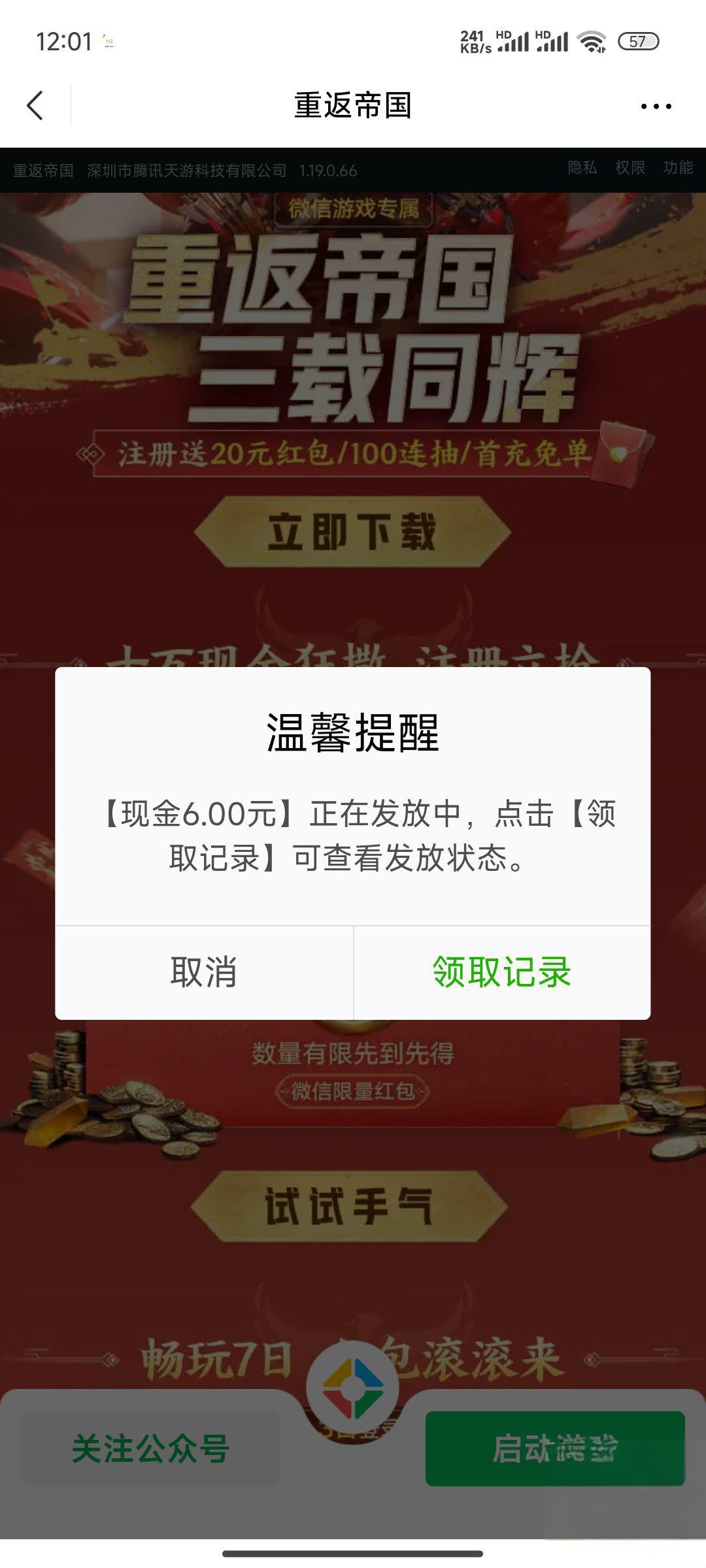Dismiss the dialog with 取消

coord(204,972)
